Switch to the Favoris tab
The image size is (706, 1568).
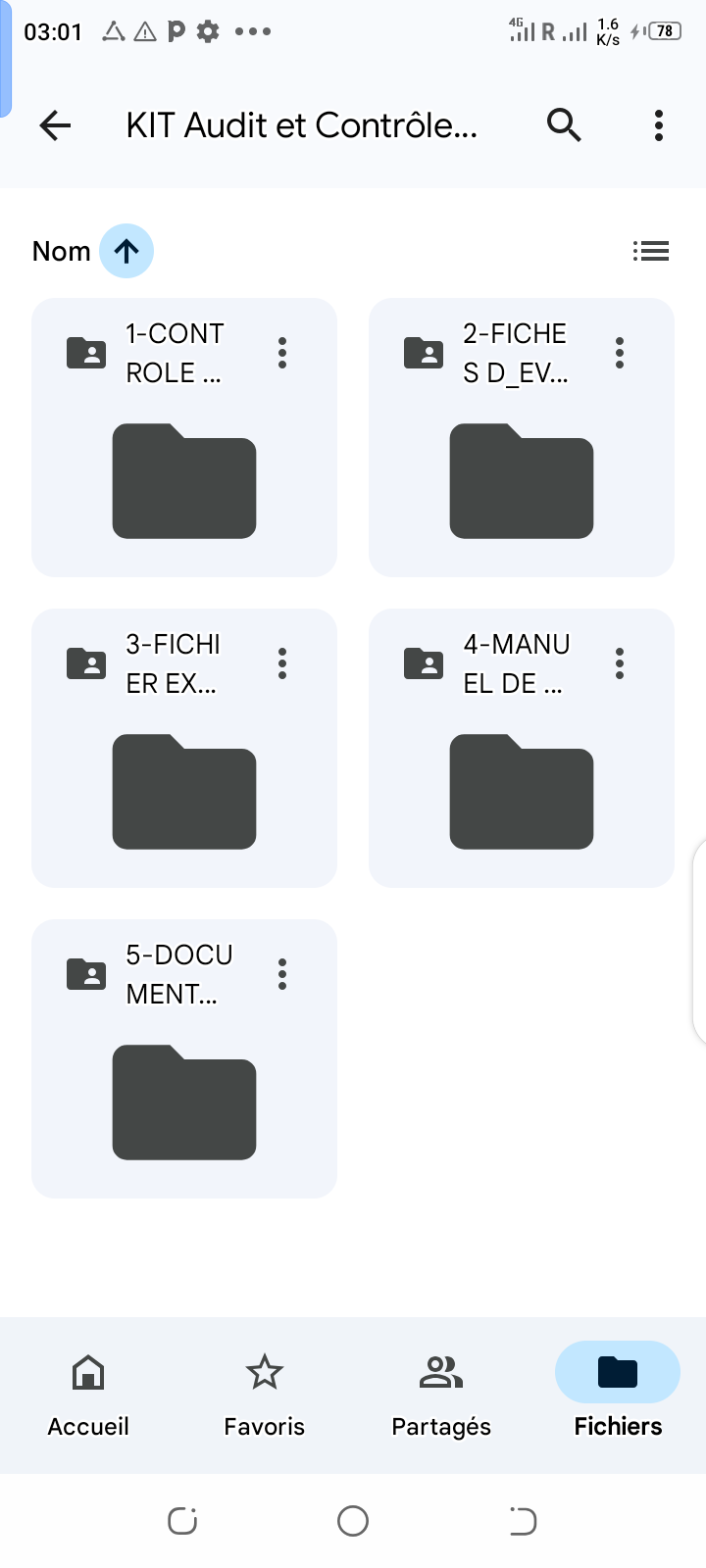point(265,1395)
